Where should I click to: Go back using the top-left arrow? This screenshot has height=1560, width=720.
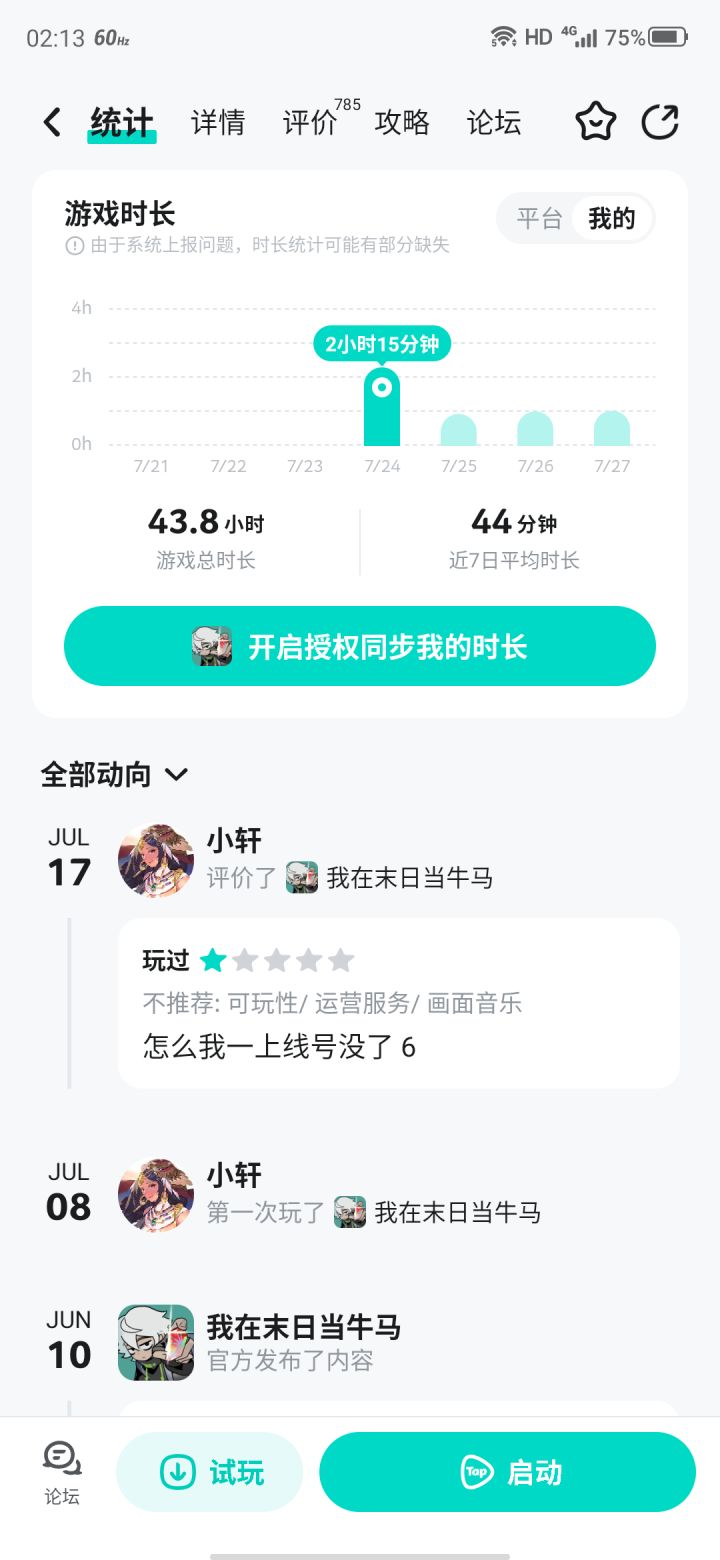(x=52, y=123)
